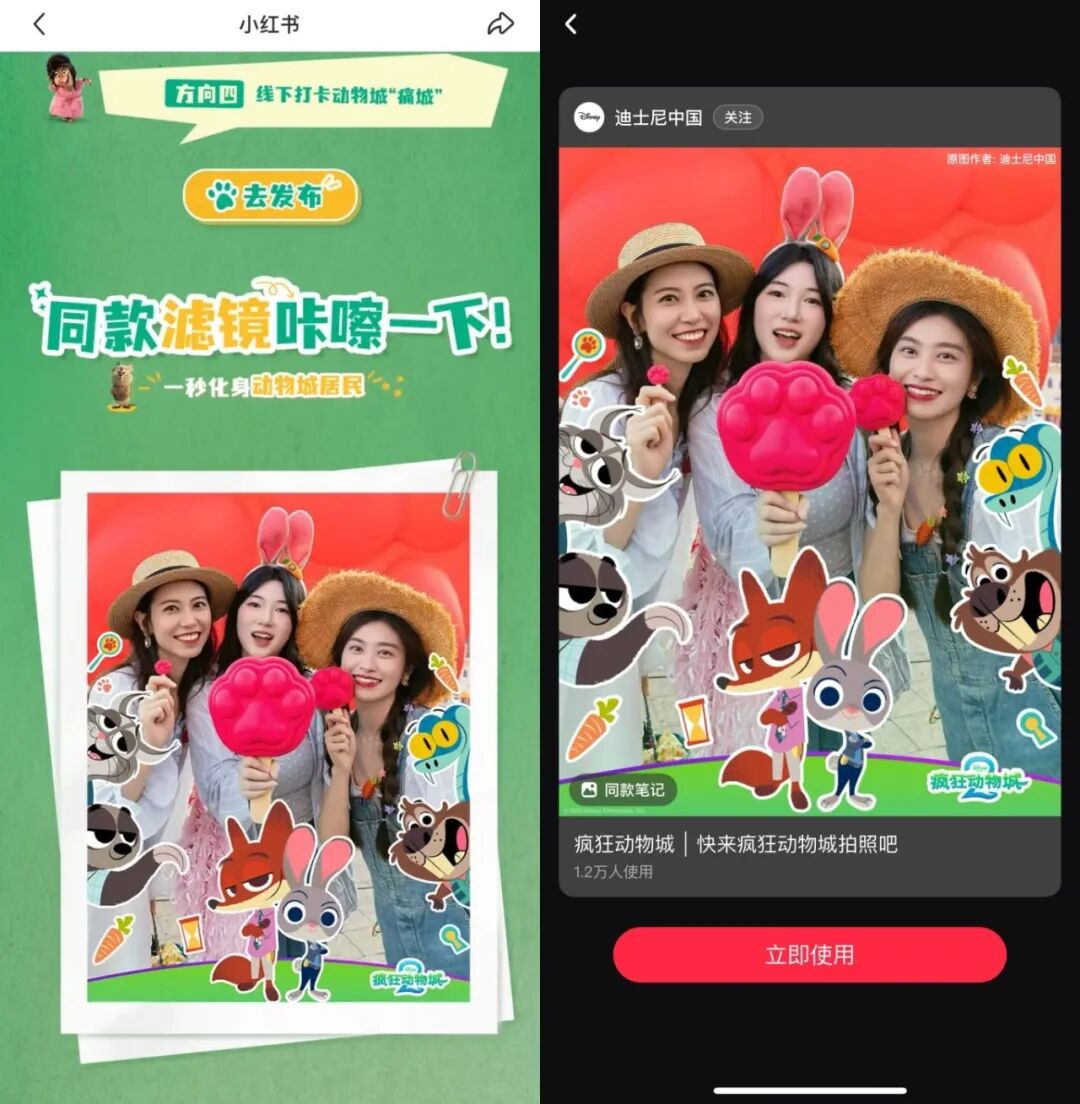Tap the 去发布 button

click(x=270, y=197)
